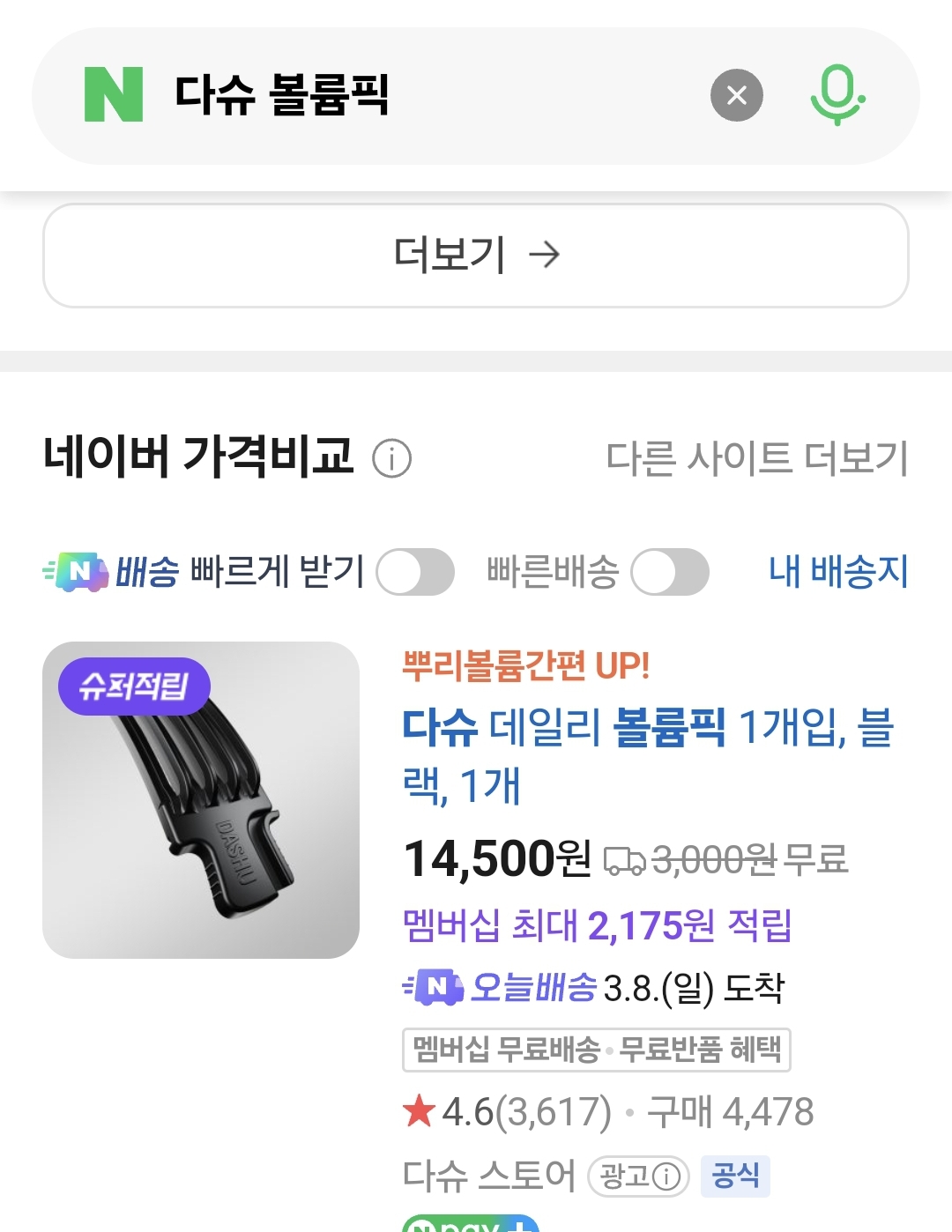The width and height of the screenshot is (952, 1232).
Task: Open the 네이버 가격비교 info icon
Action: pos(391,458)
